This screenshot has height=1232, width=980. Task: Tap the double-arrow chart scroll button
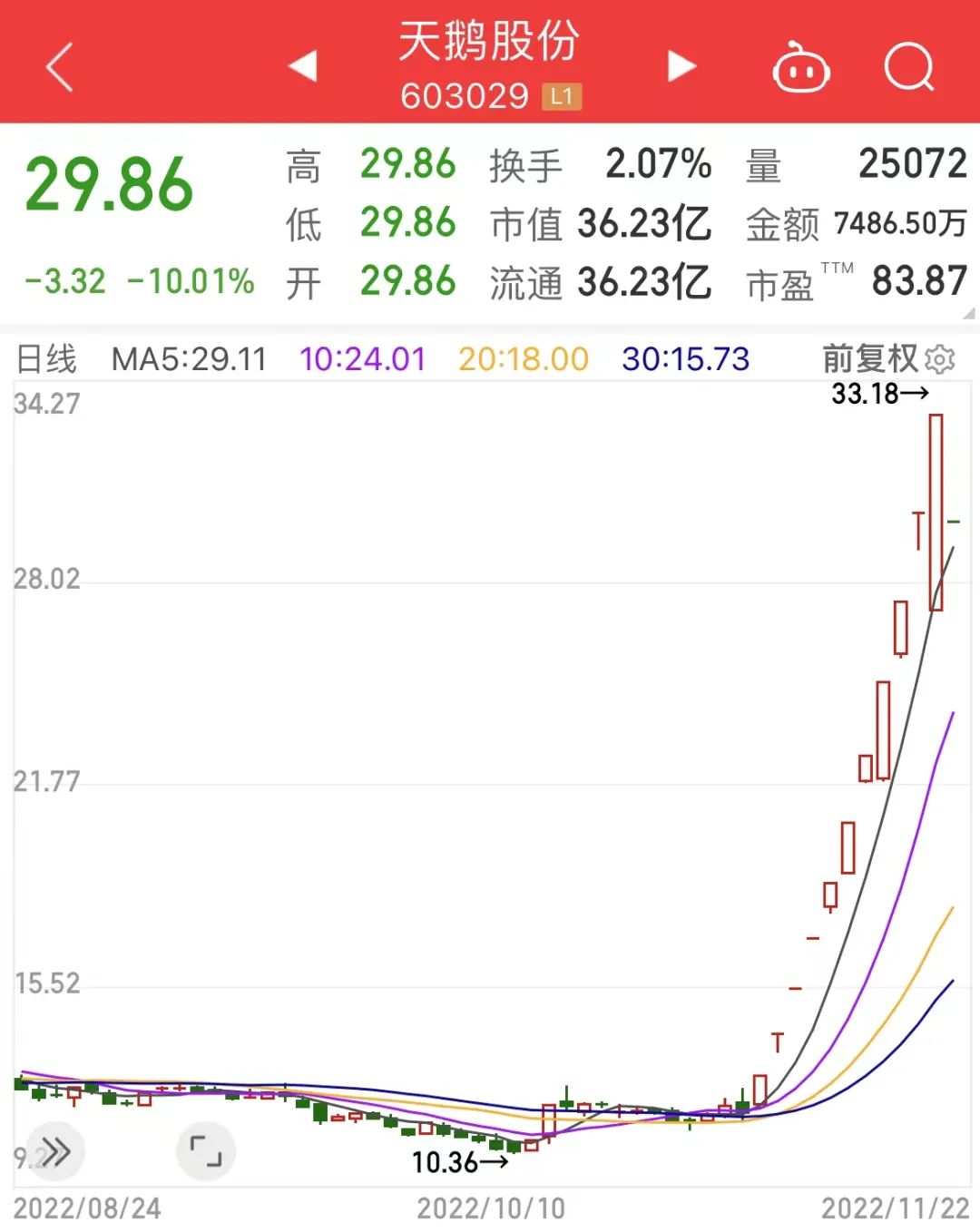tap(55, 1152)
